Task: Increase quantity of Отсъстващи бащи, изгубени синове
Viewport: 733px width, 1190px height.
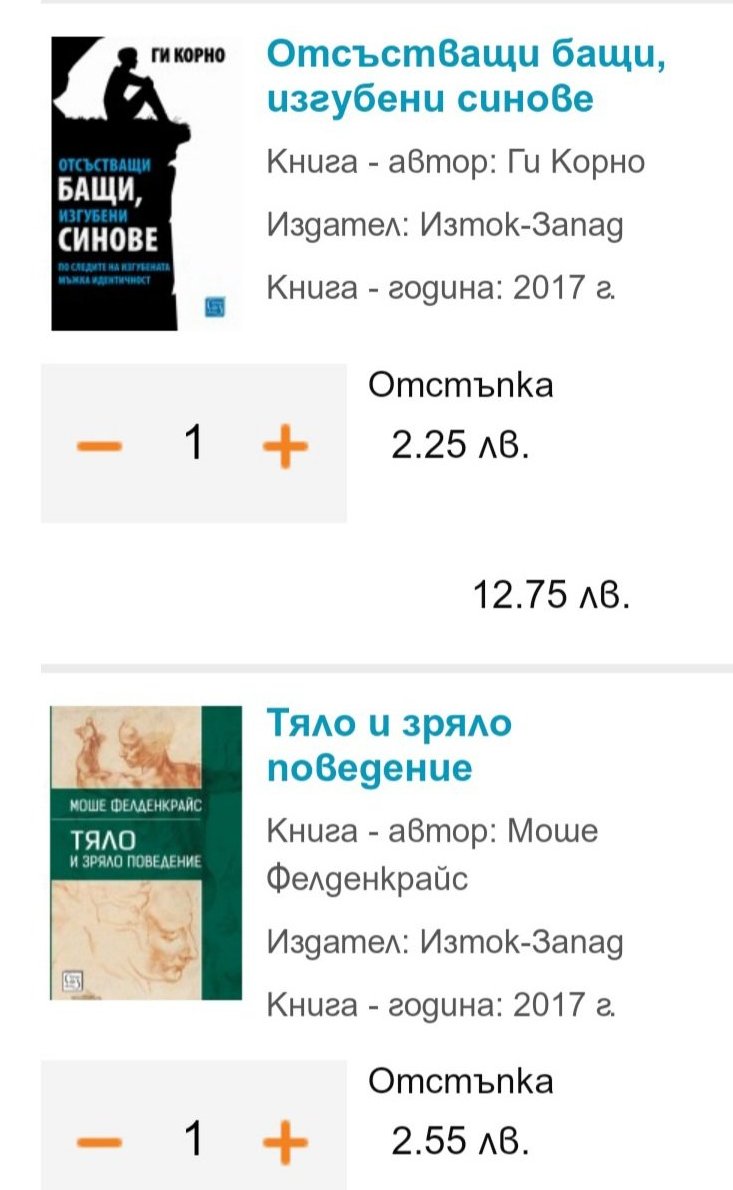Action: pos(285,444)
